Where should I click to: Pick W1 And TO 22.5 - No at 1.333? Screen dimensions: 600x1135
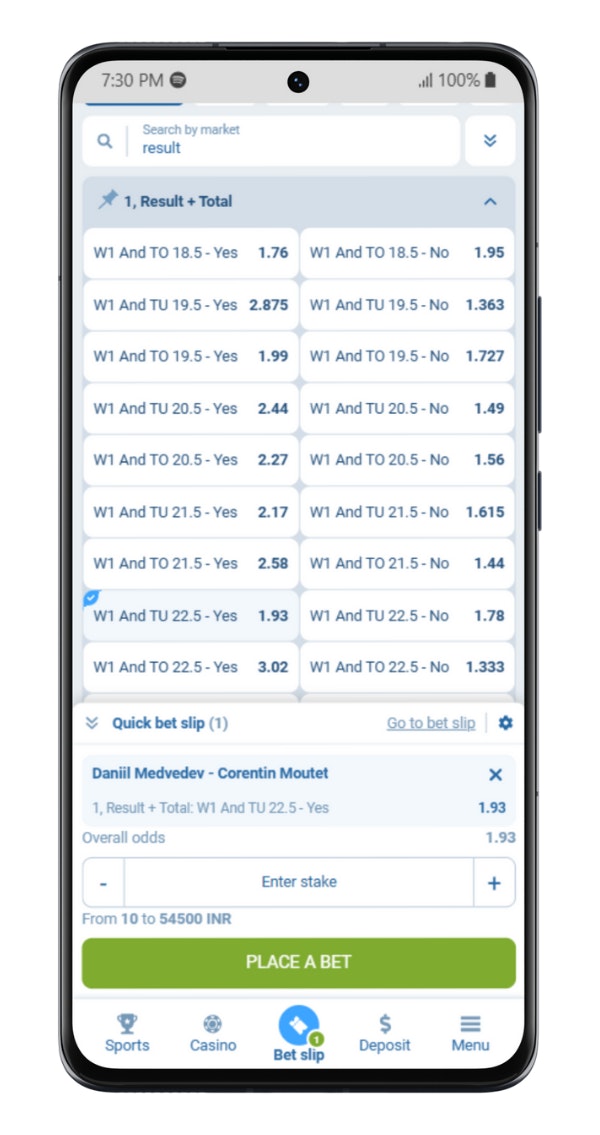click(407, 667)
